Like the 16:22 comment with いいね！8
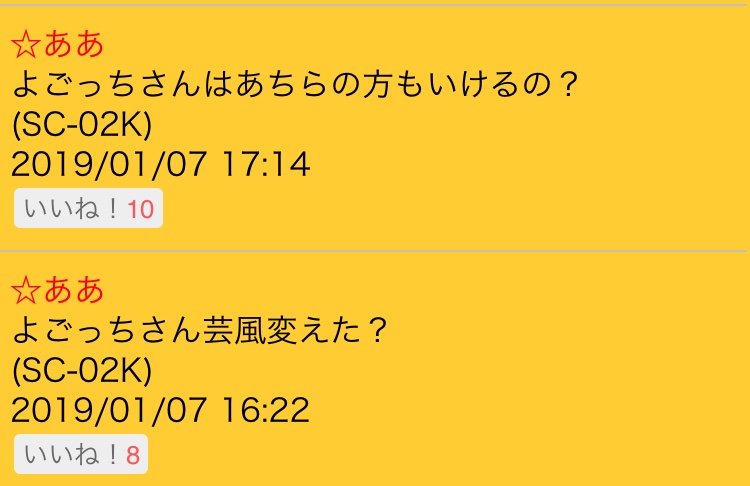Viewport: 750px width, 486px height. (82, 456)
